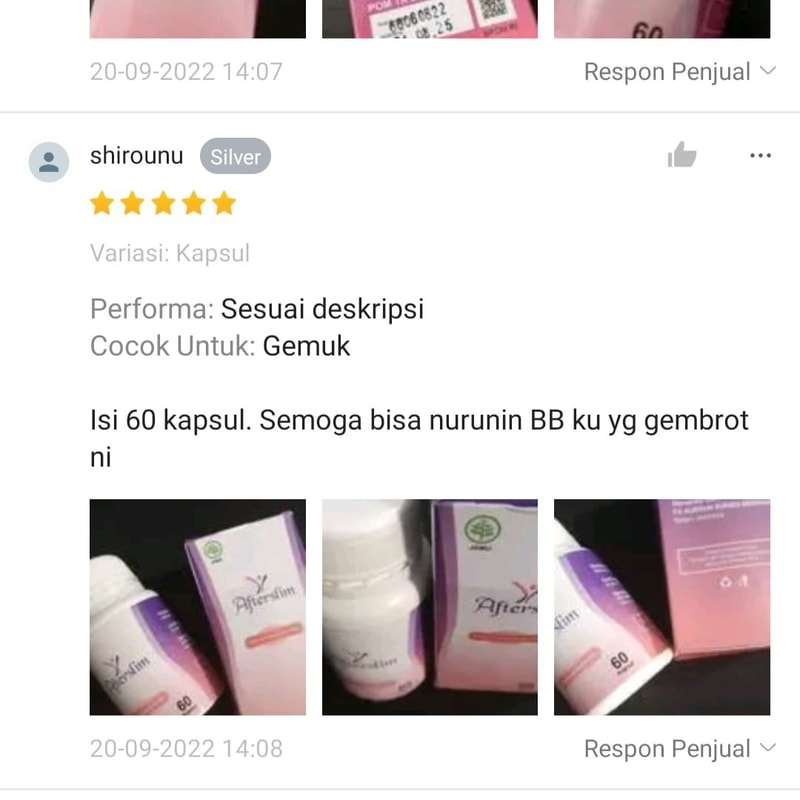This screenshot has width=800, height=800.
Task: Open shirounu's middle review photo
Action: coord(430,607)
